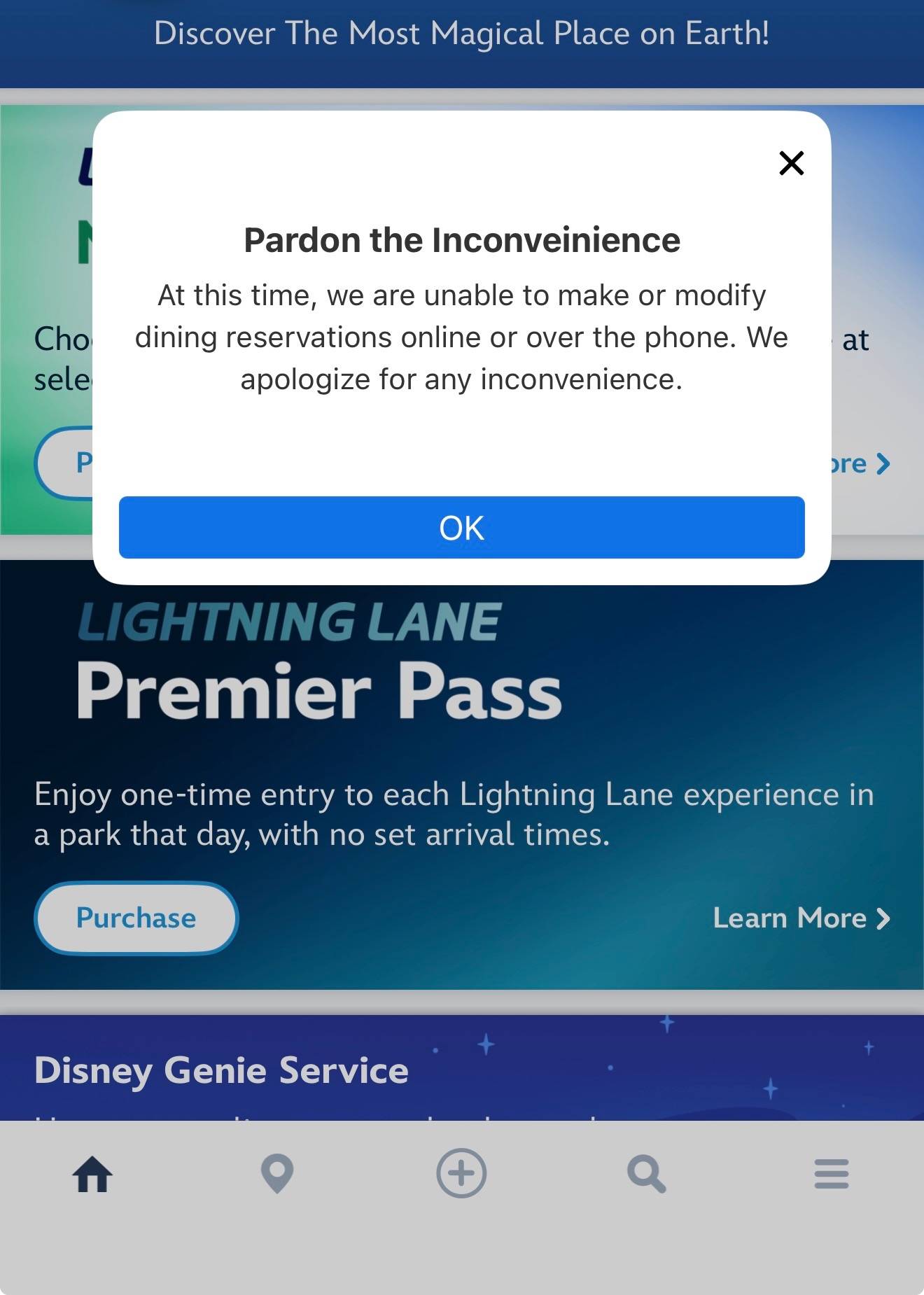This screenshot has height=1295, width=924.
Task: Open the Disney Genie Service card
Action: click(x=221, y=1070)
